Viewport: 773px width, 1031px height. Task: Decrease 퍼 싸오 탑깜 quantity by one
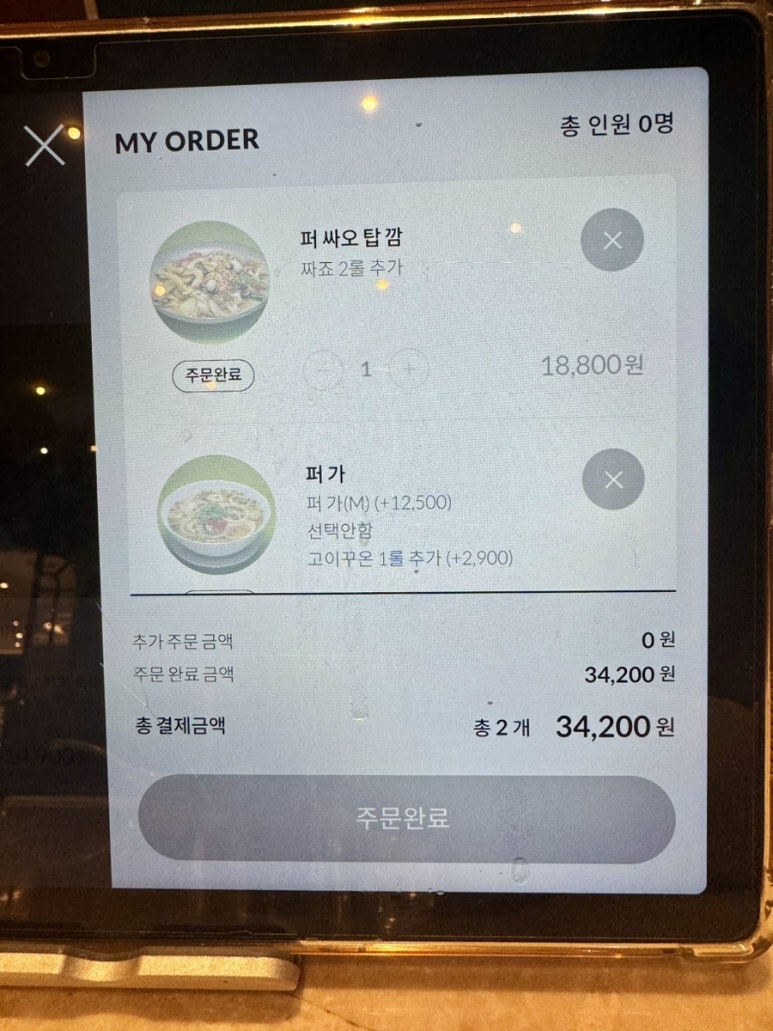[x=325, y=369]
